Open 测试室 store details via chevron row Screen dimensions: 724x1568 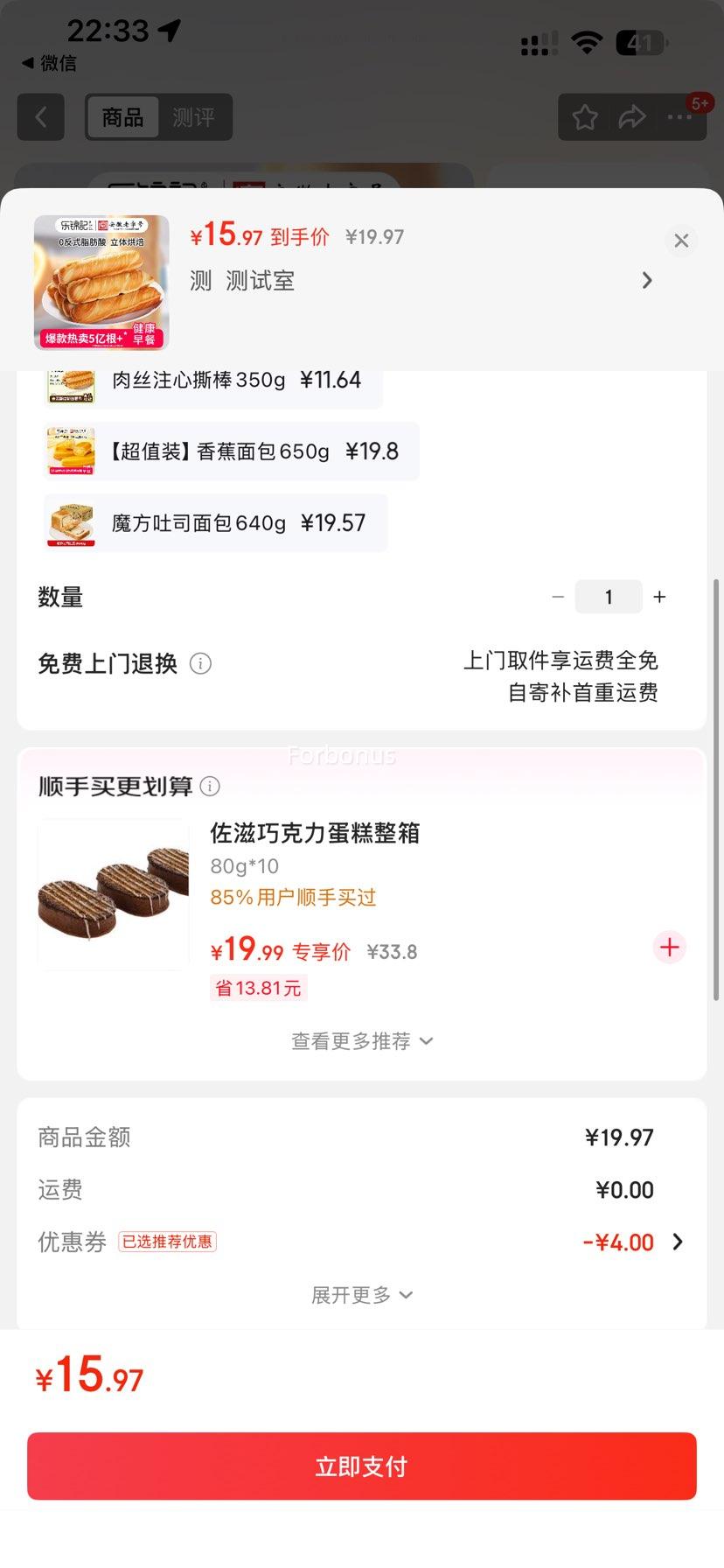647,280
